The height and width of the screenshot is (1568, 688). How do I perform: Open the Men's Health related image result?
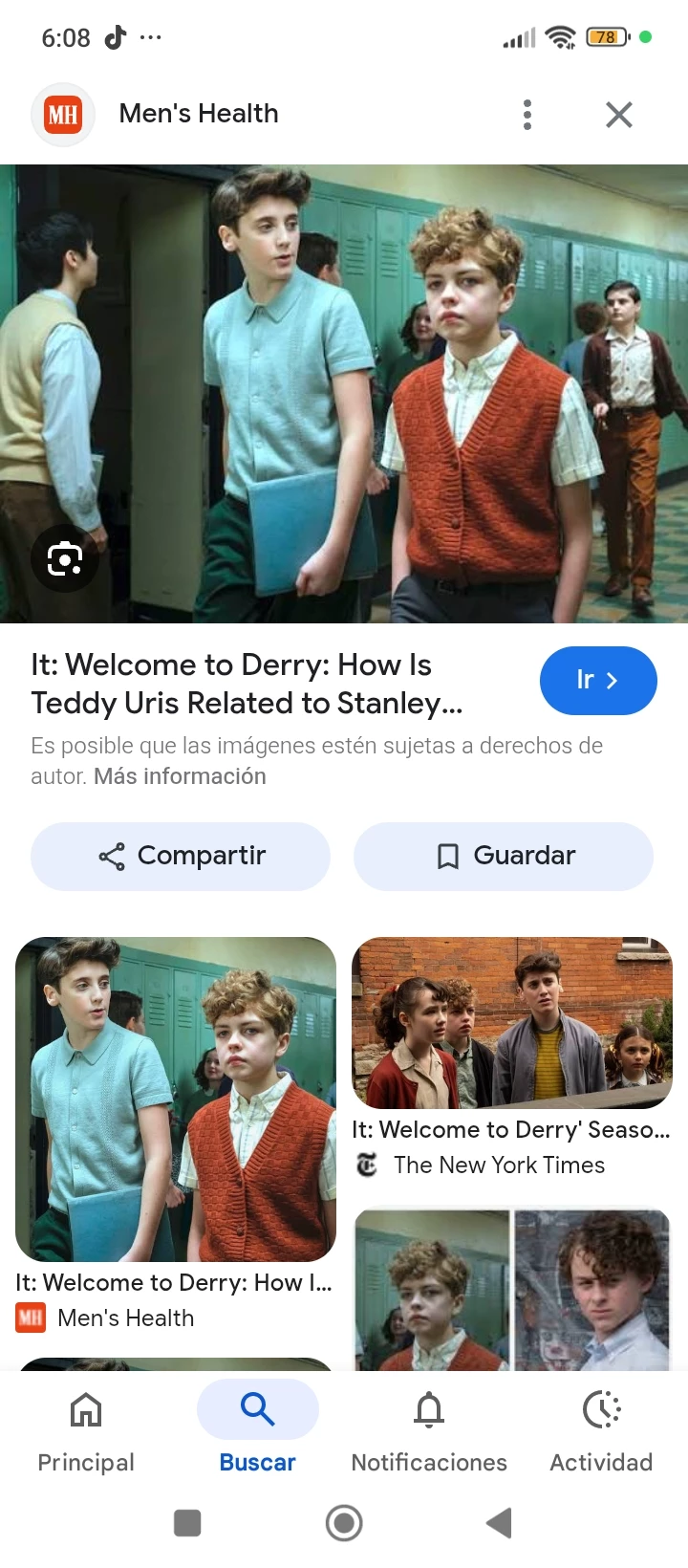(176, 1100)
